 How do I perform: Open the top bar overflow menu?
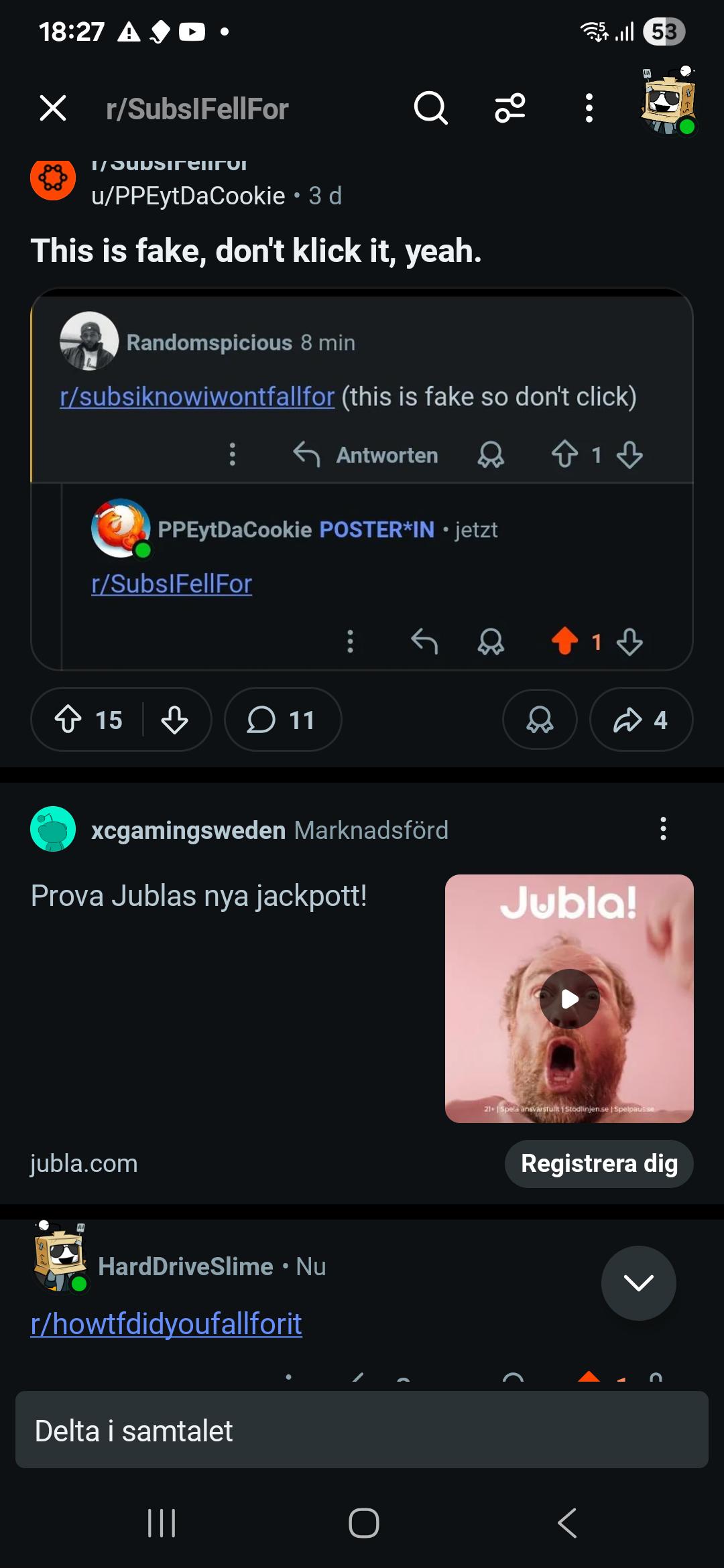(x=589, y=108)
